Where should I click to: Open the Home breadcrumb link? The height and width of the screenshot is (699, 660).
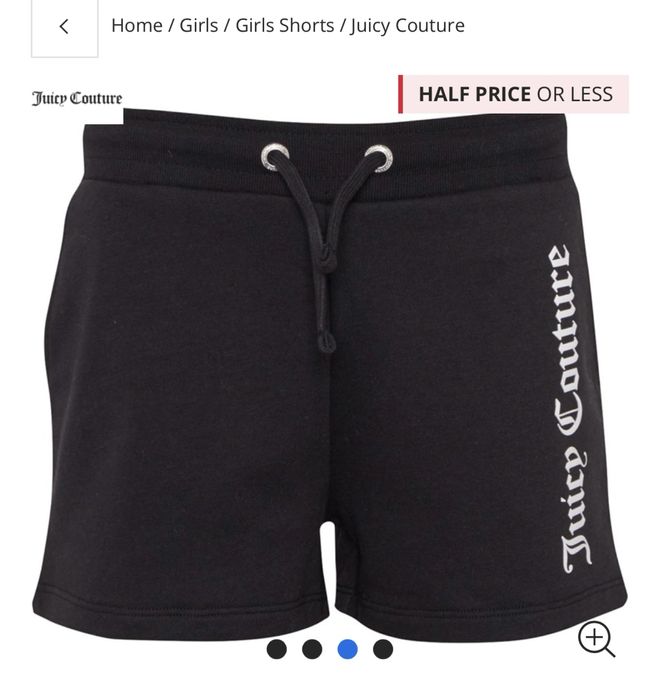137,26
